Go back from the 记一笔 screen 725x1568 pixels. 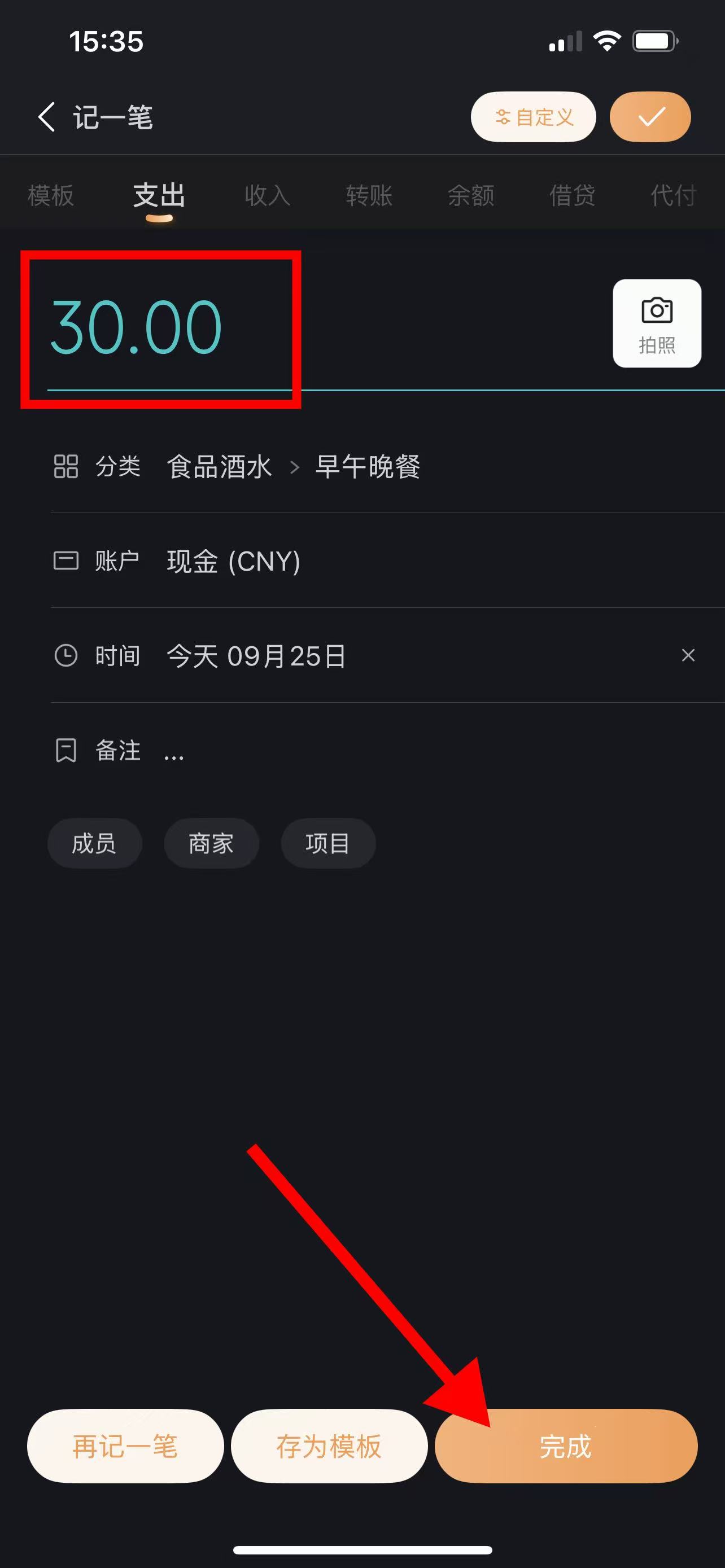(x=47, y=117)
